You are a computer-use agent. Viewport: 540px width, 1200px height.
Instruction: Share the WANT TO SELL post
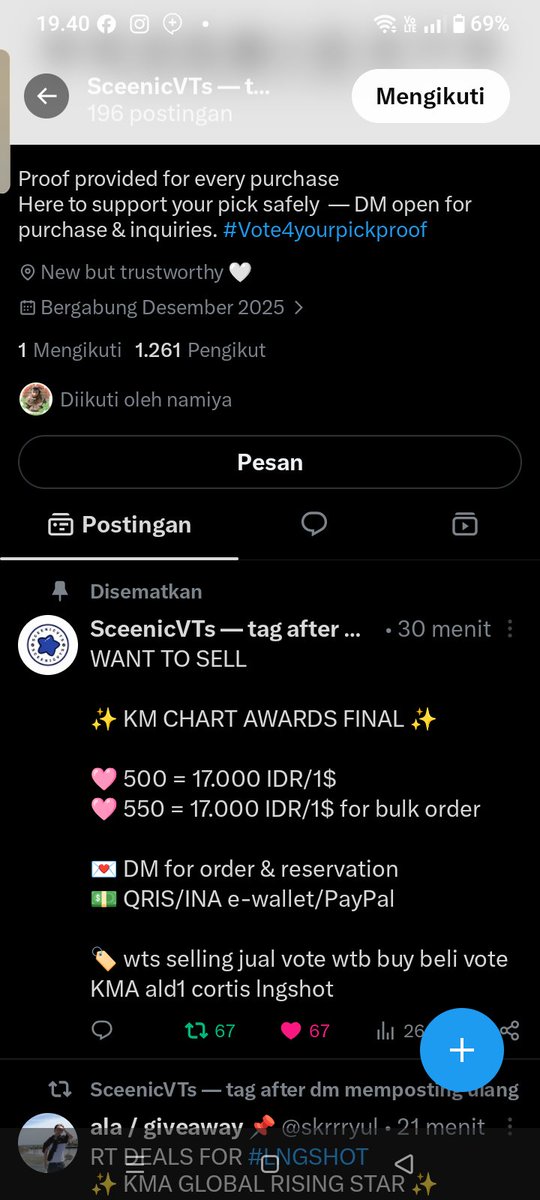click(510, 1030)
